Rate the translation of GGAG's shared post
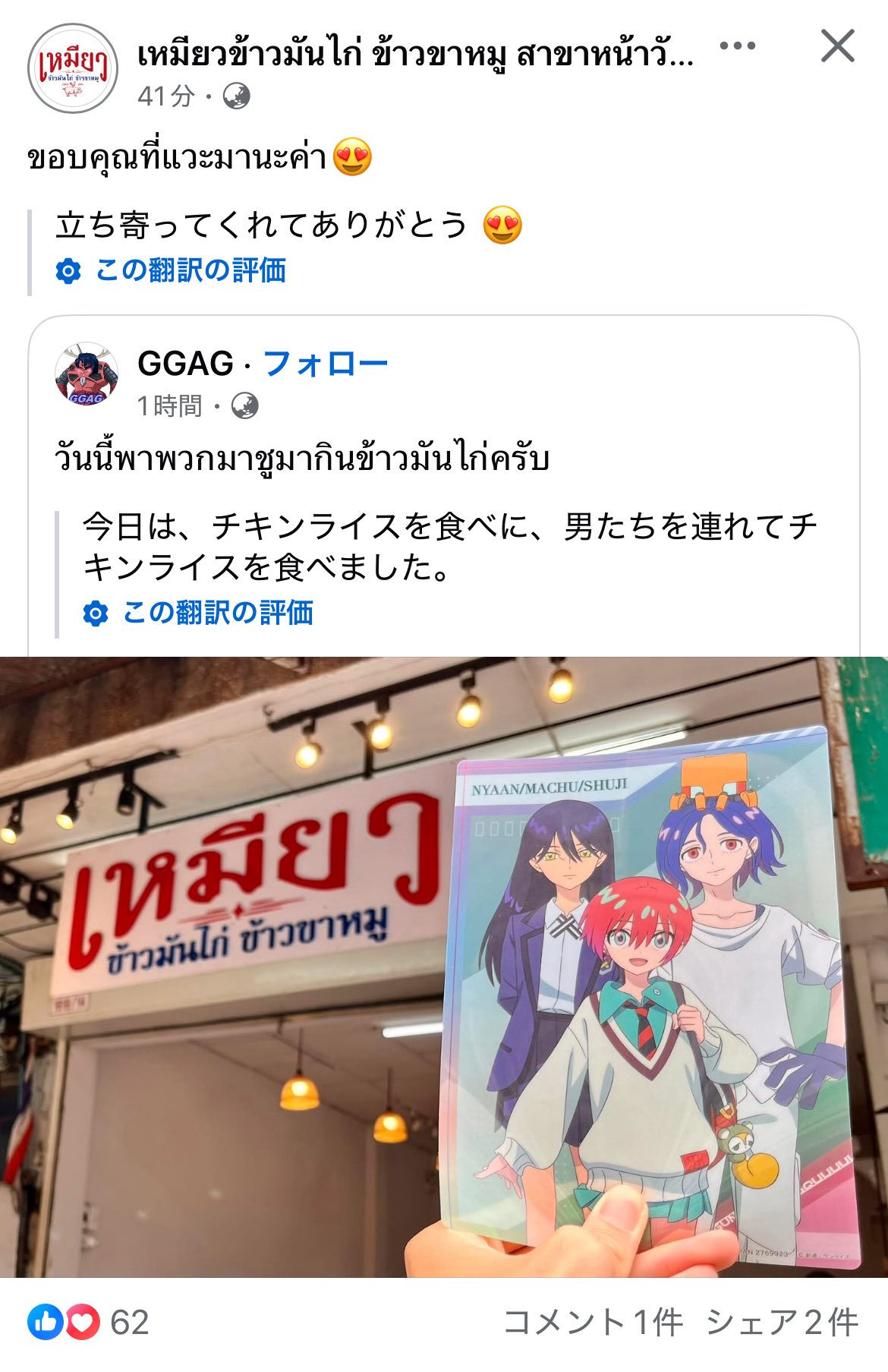This screenshot has height=1372, width=888. (217, 613)
